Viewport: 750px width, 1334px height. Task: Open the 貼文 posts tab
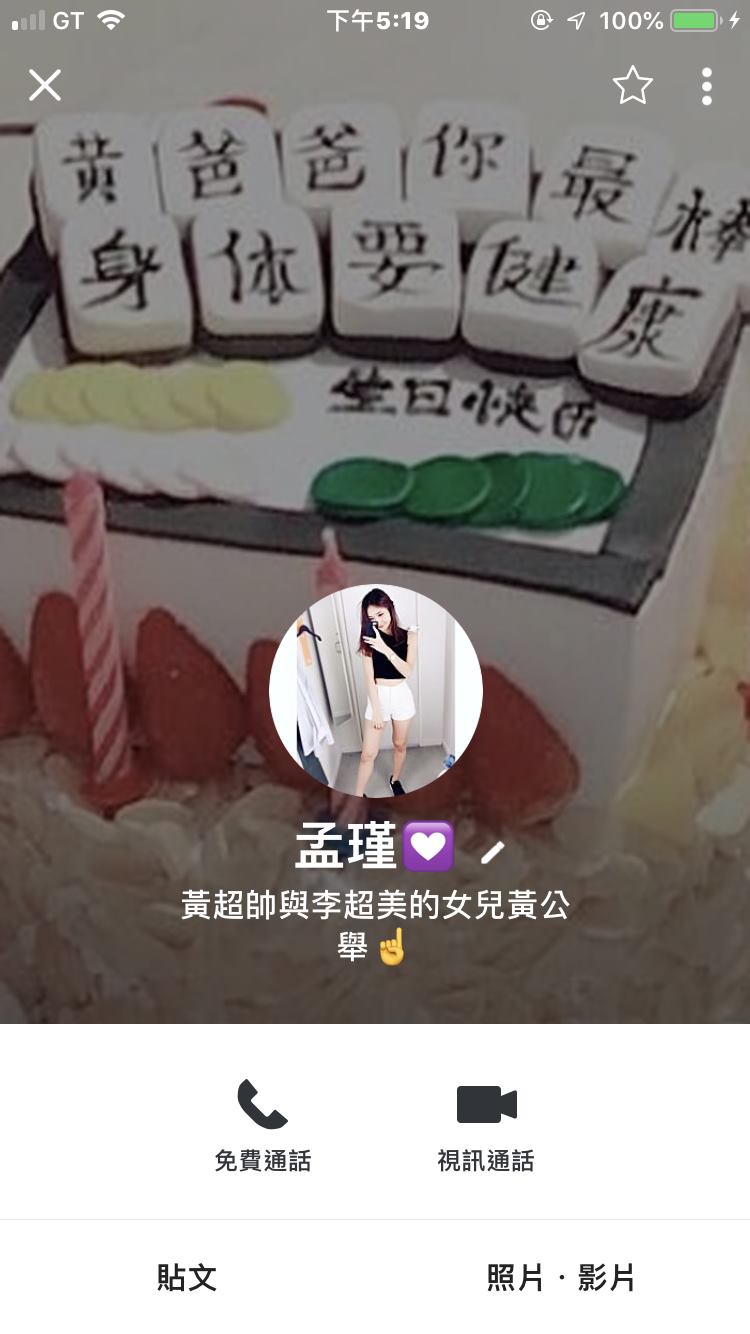[x=187, y=1278]
